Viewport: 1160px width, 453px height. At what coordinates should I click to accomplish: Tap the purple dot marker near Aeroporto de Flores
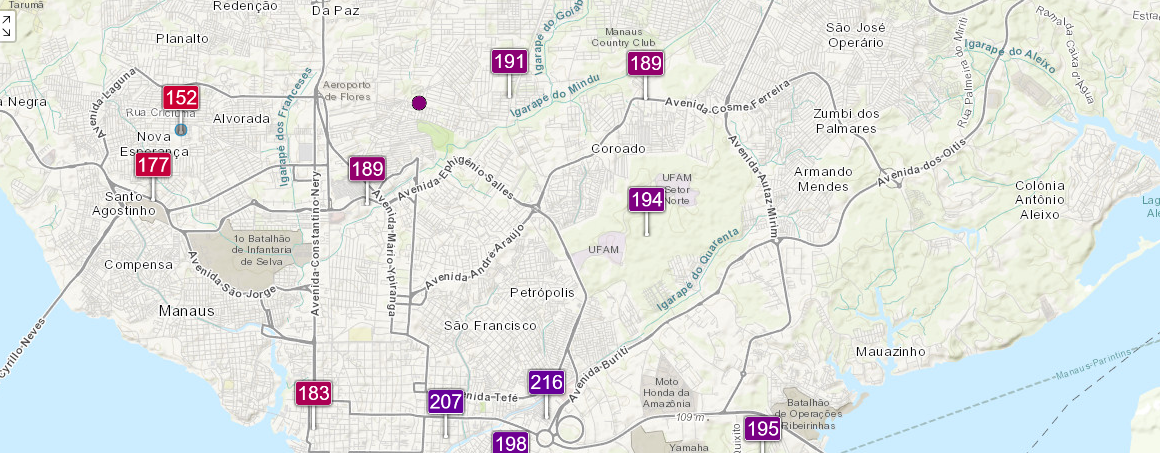pyautogui.click(x=419, y=103)
